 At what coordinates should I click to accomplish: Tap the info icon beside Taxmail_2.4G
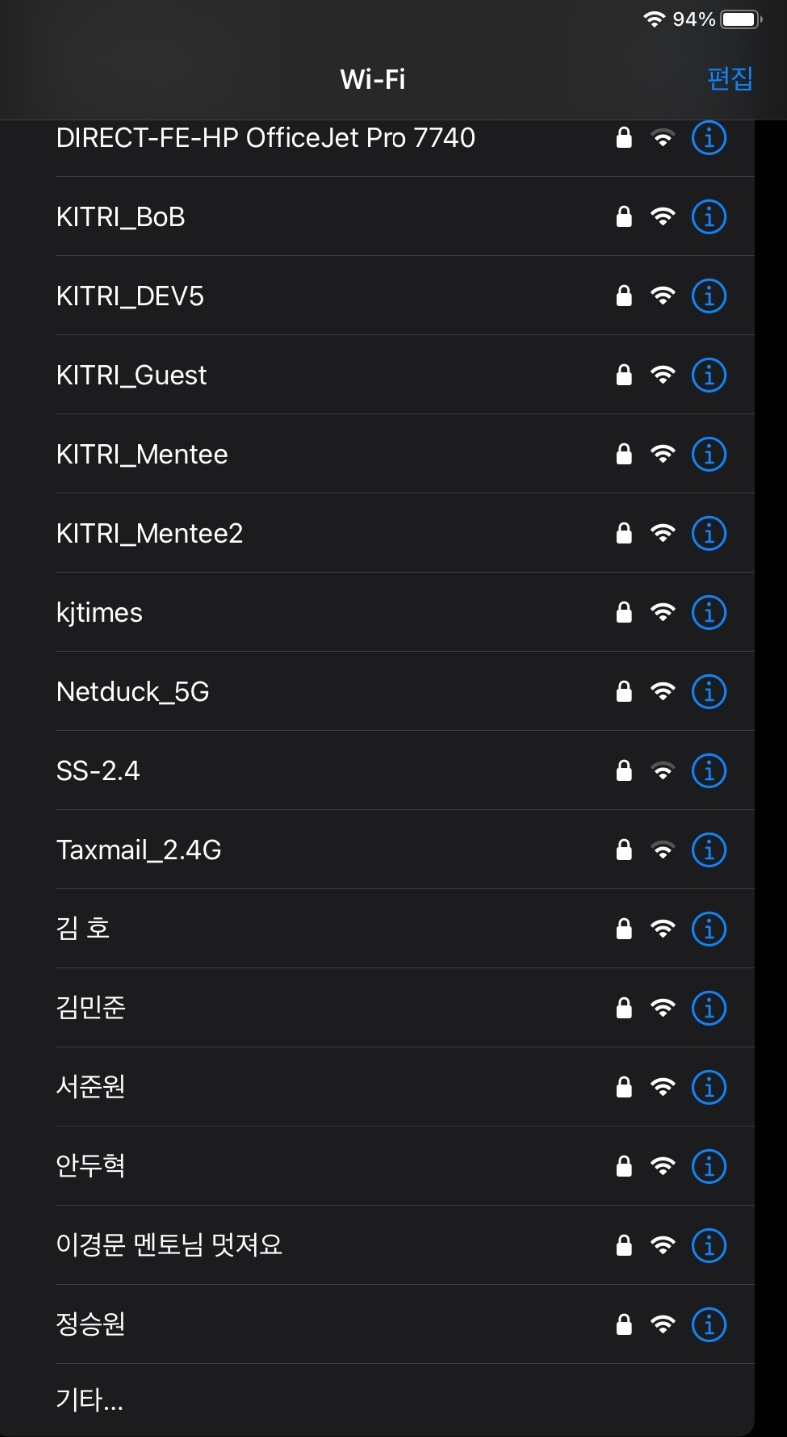coord(708,849)
